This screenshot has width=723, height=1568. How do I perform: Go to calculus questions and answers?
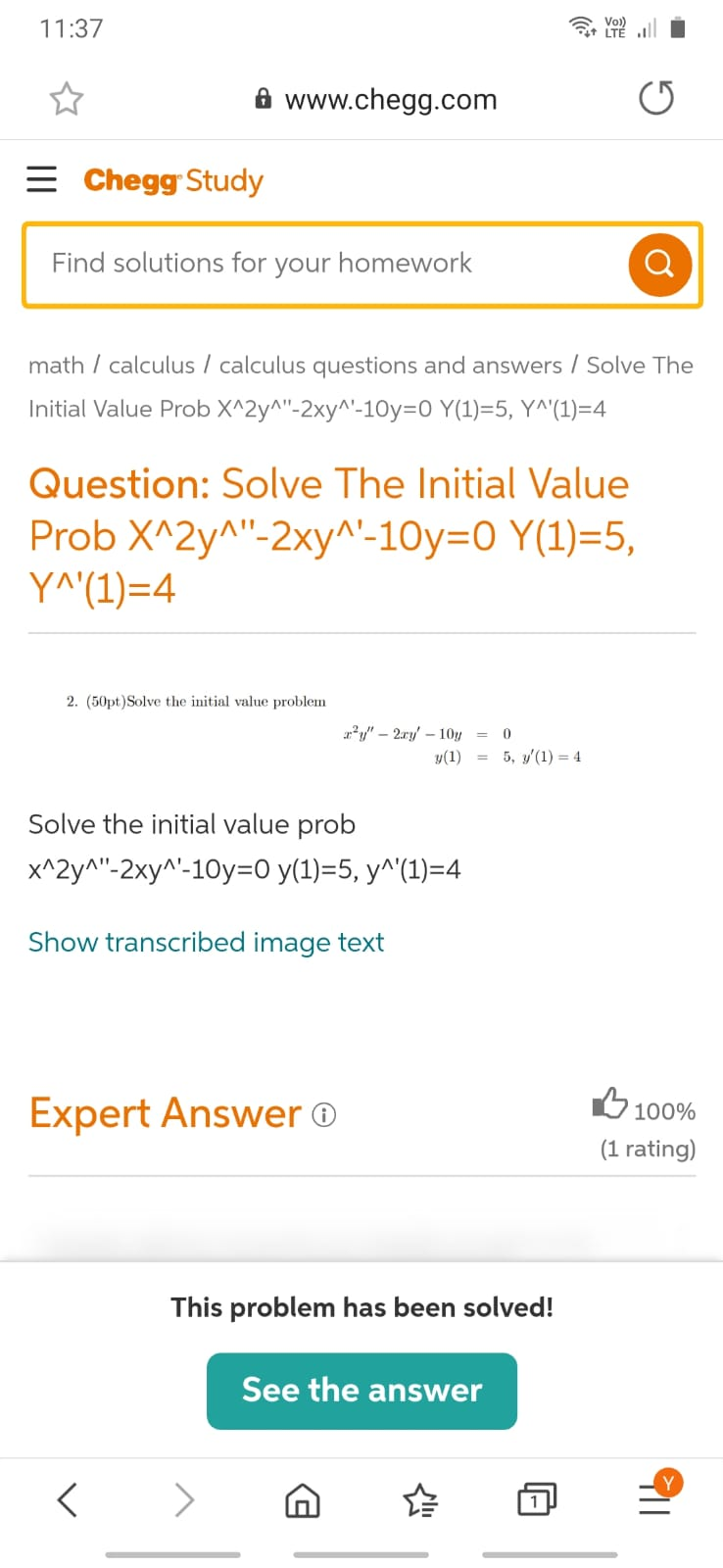click(390, 366)
